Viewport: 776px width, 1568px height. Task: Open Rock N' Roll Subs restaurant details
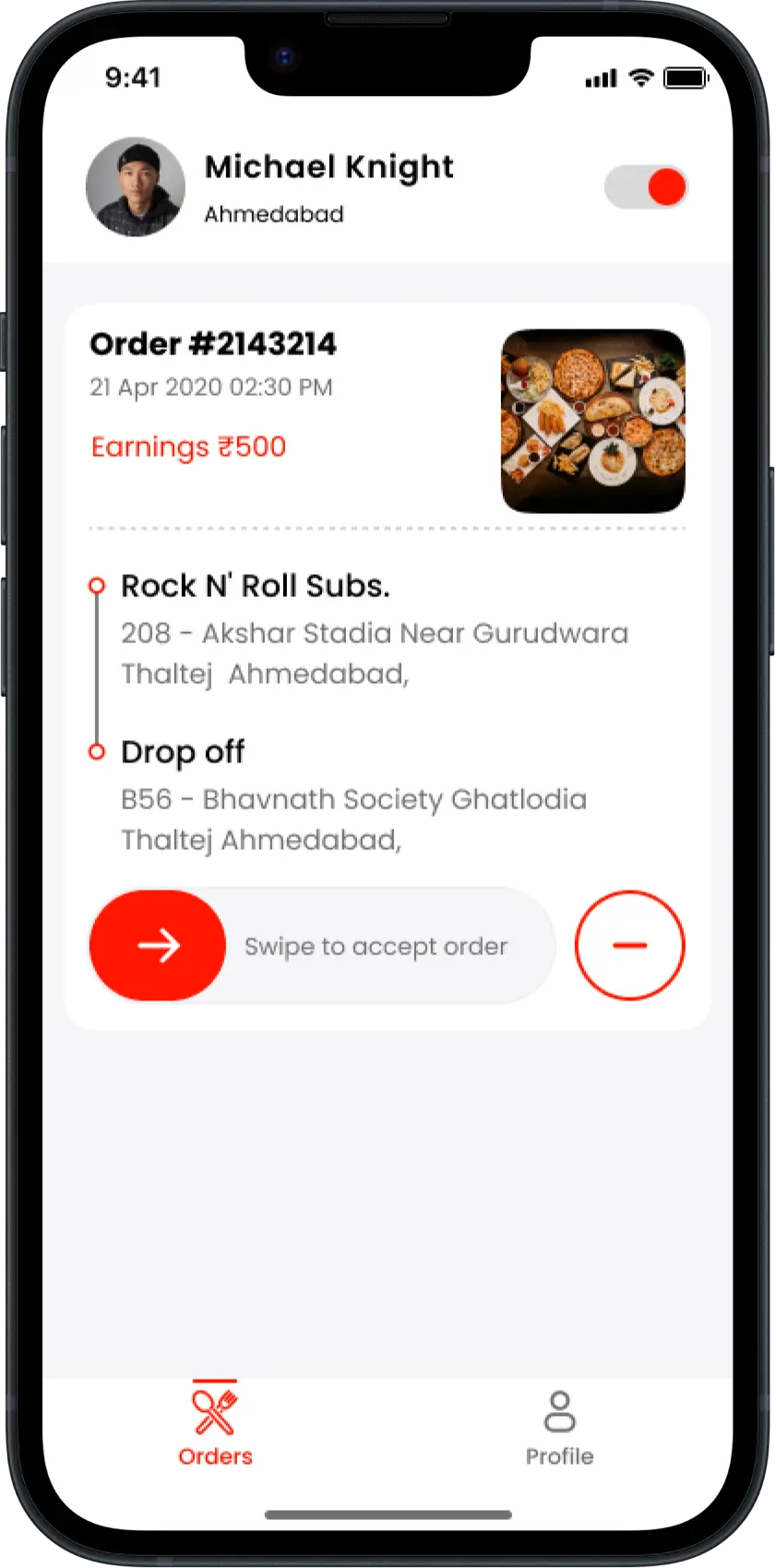255,586
